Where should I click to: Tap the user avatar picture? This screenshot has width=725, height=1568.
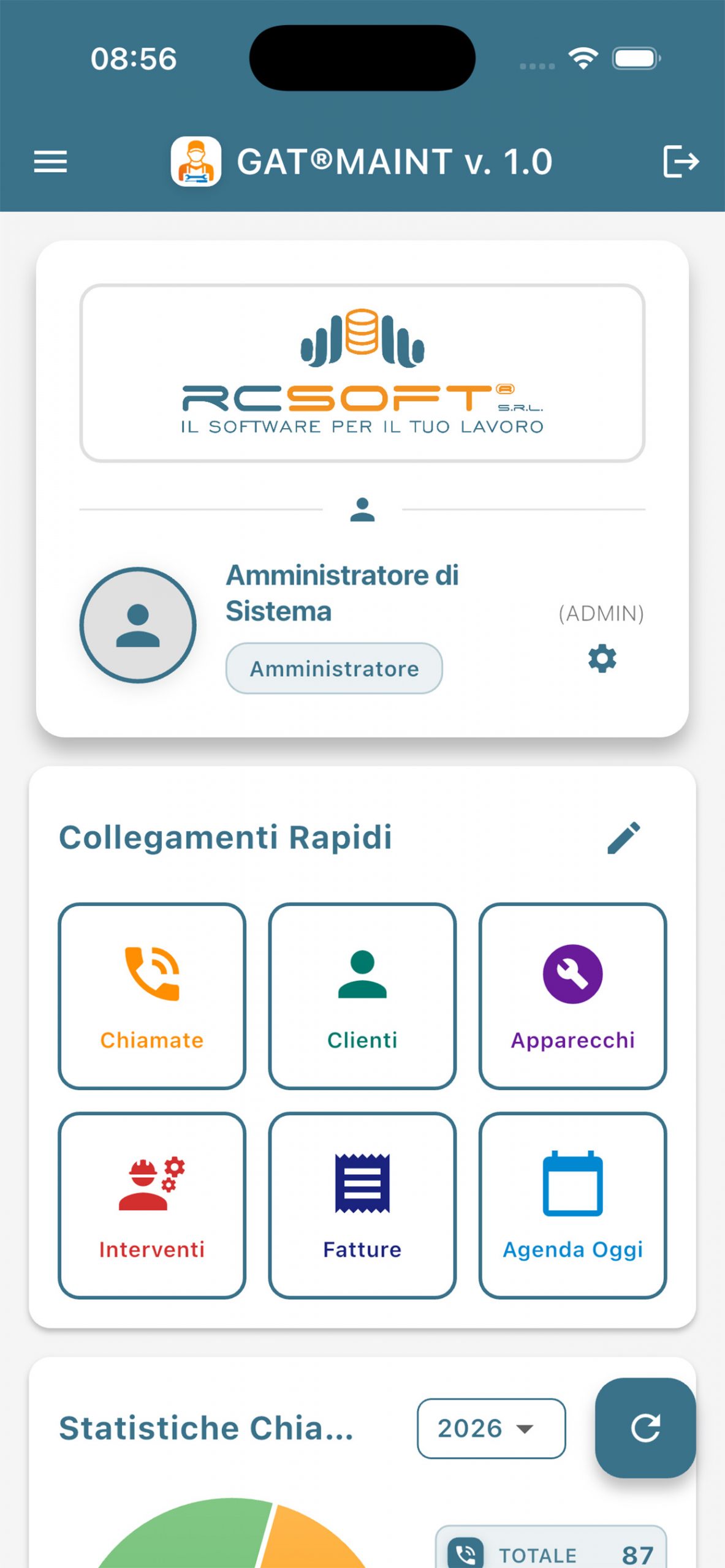(x=138, y=625)
